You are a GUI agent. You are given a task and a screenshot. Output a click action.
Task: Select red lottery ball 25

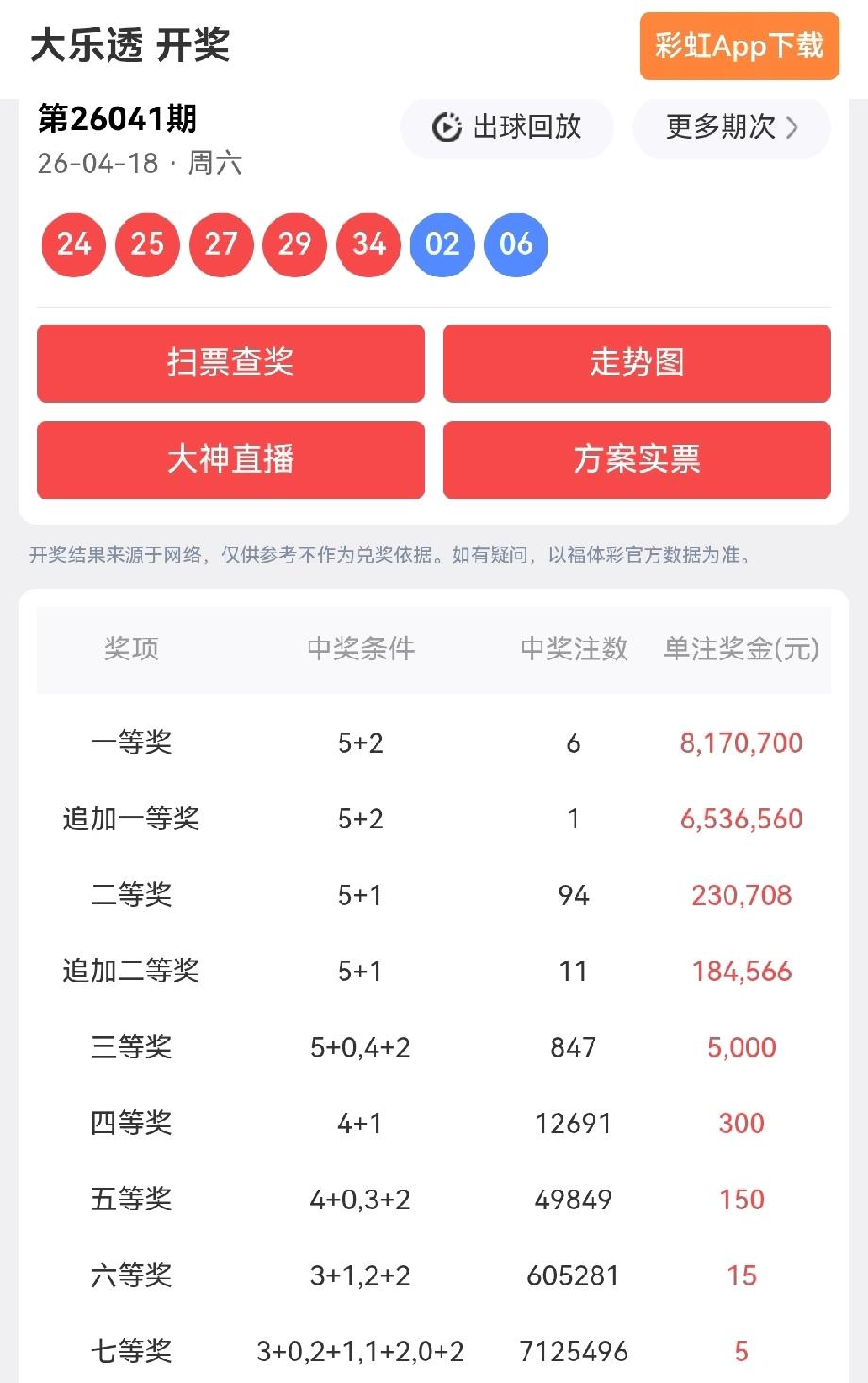coord(147,244)
